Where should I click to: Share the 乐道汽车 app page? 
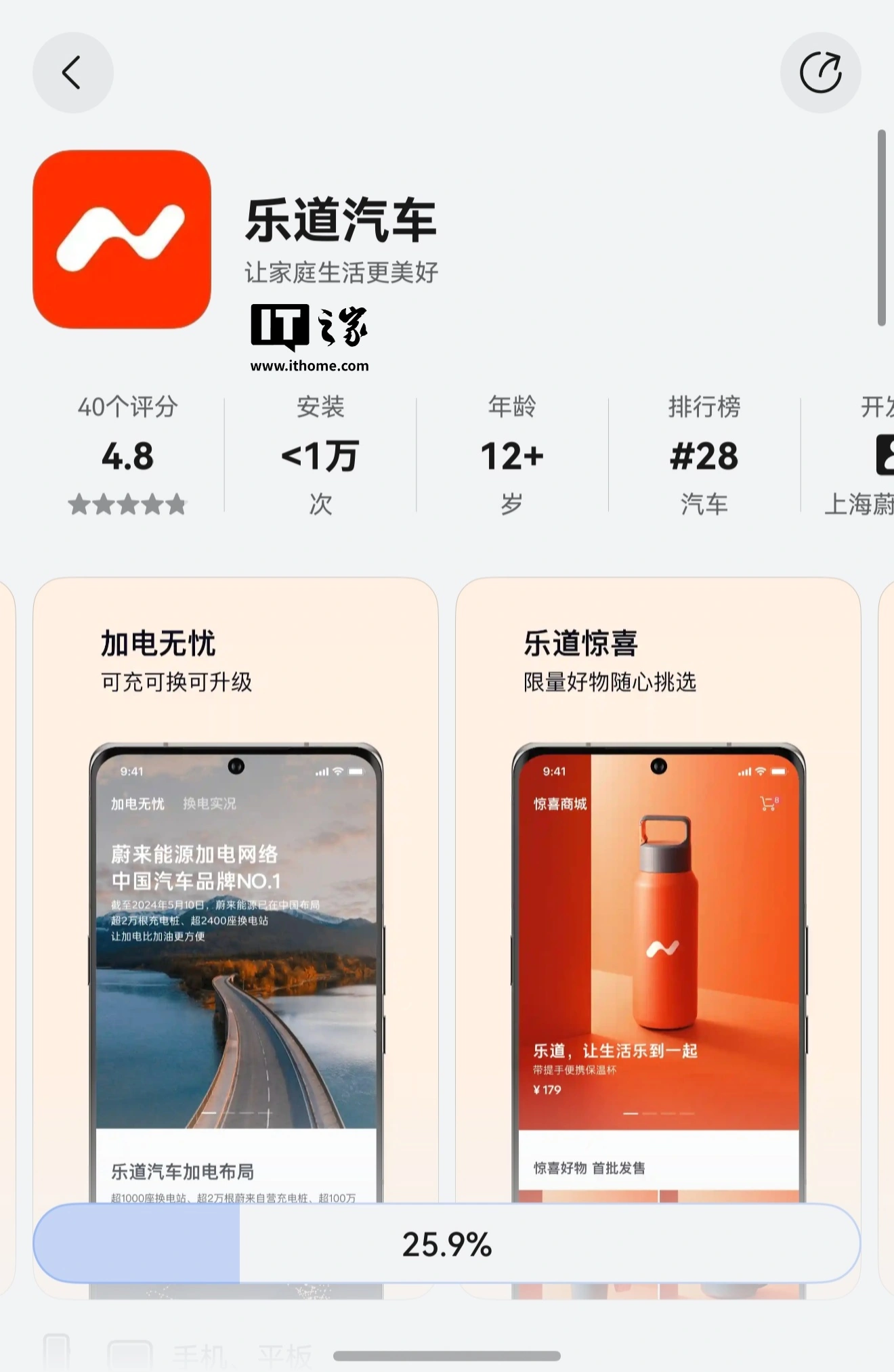820,72
